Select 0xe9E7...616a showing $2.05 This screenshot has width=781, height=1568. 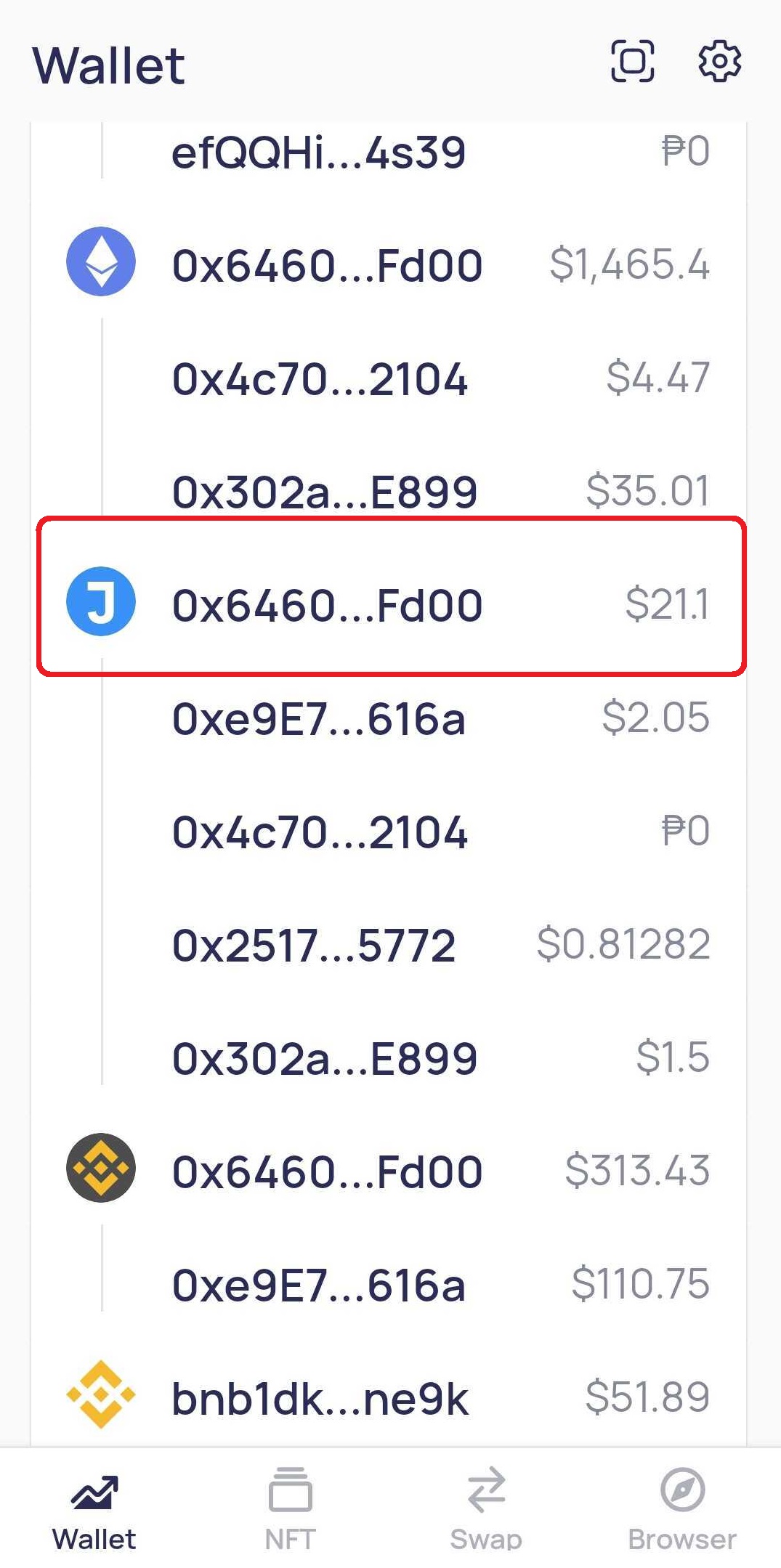click(392, 718)
